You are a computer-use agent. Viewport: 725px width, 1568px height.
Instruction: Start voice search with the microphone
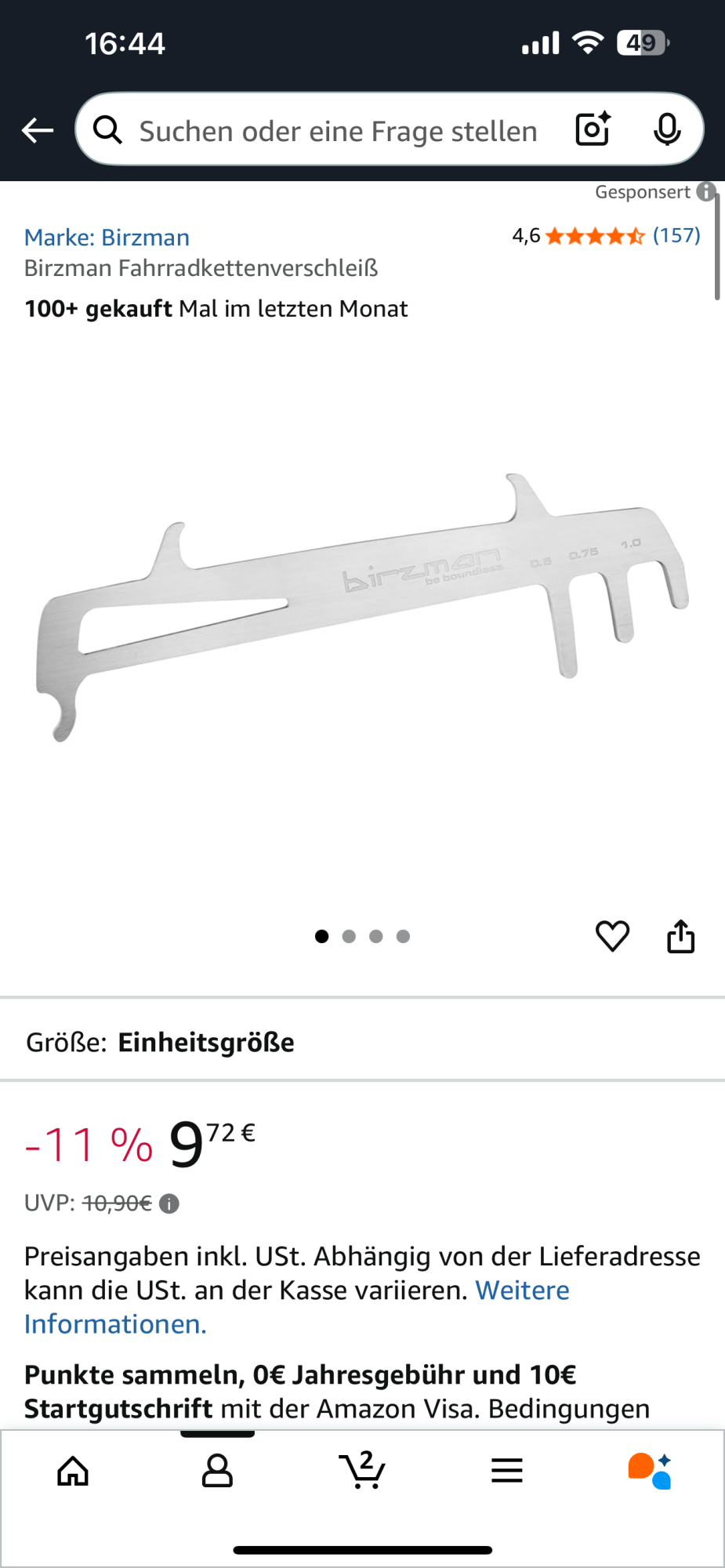click(667, 129)
